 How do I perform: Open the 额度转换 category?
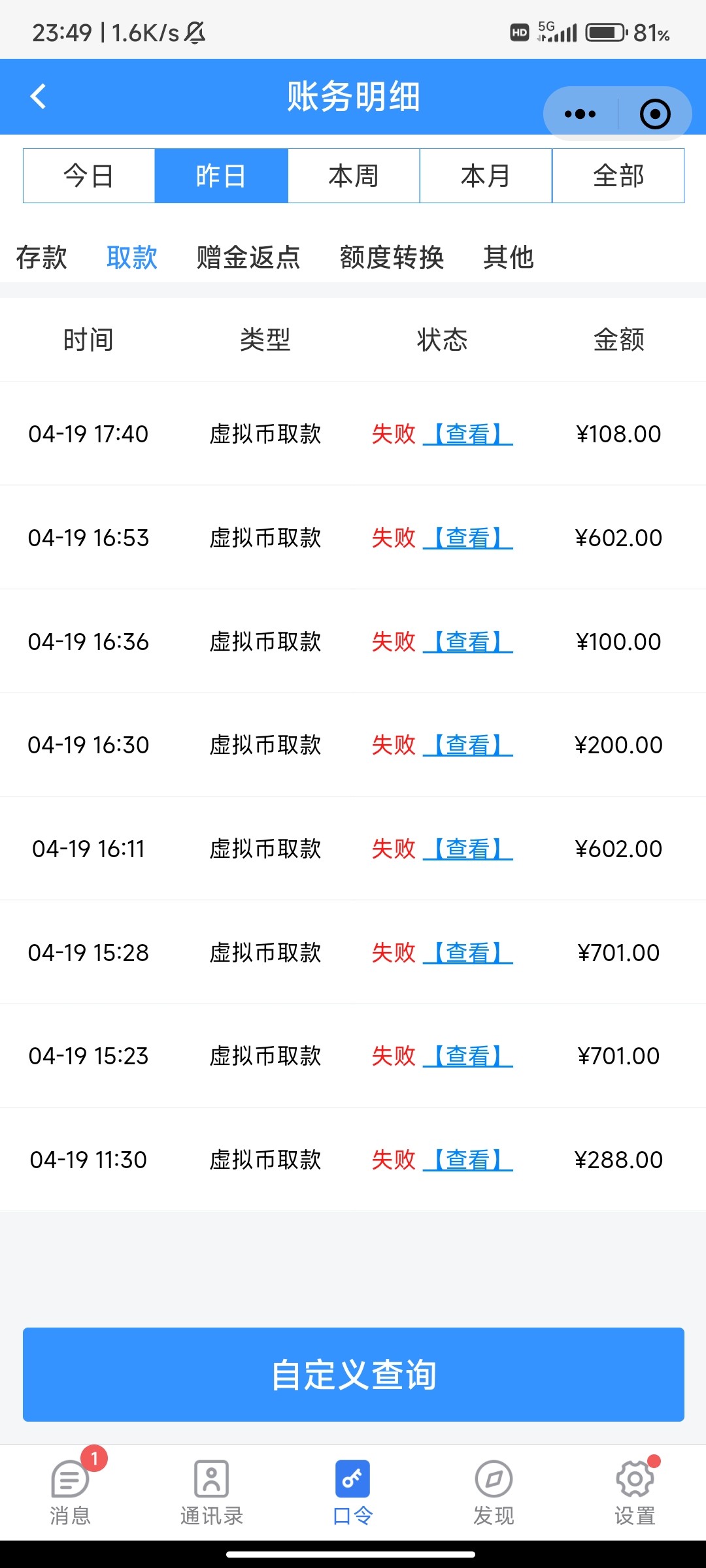click(x=392, y=258)
